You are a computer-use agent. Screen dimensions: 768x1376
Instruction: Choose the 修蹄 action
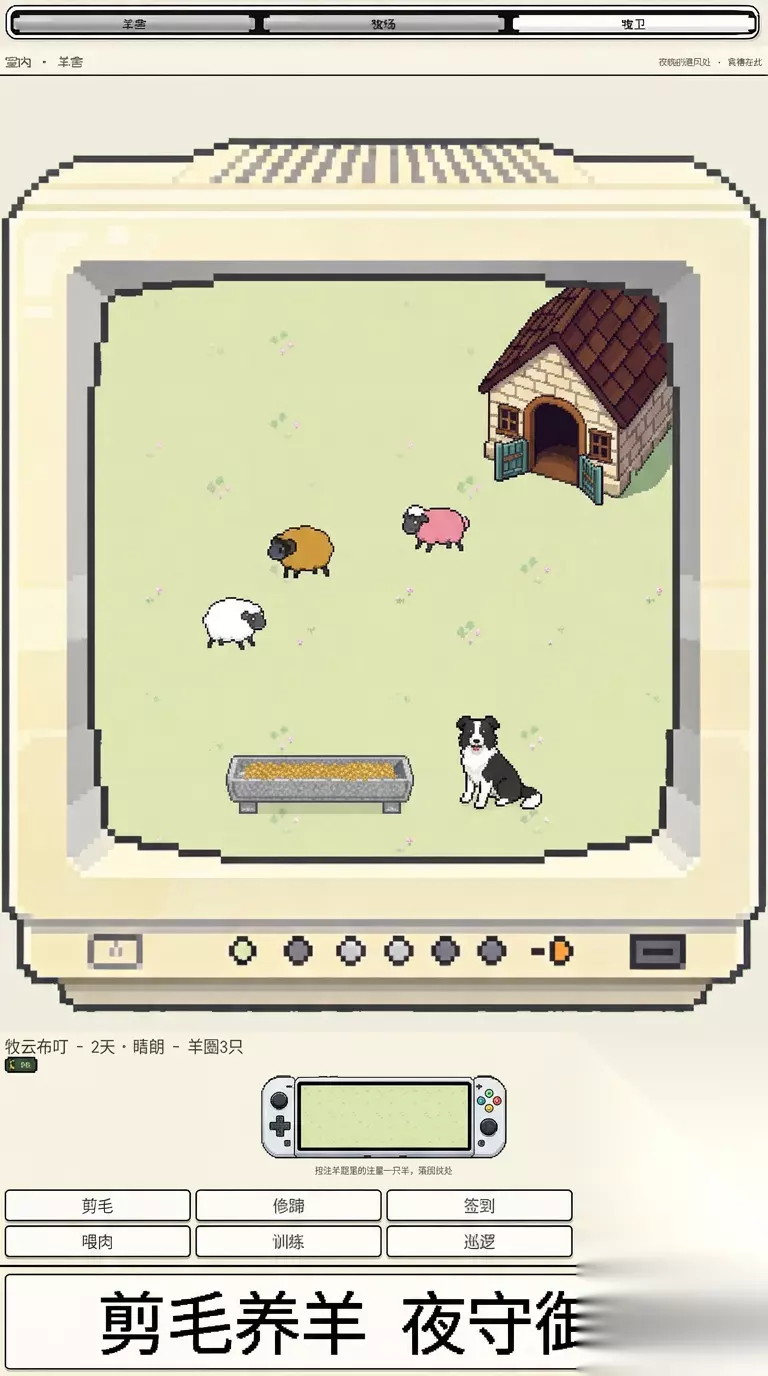click(x=288, y=1205)
